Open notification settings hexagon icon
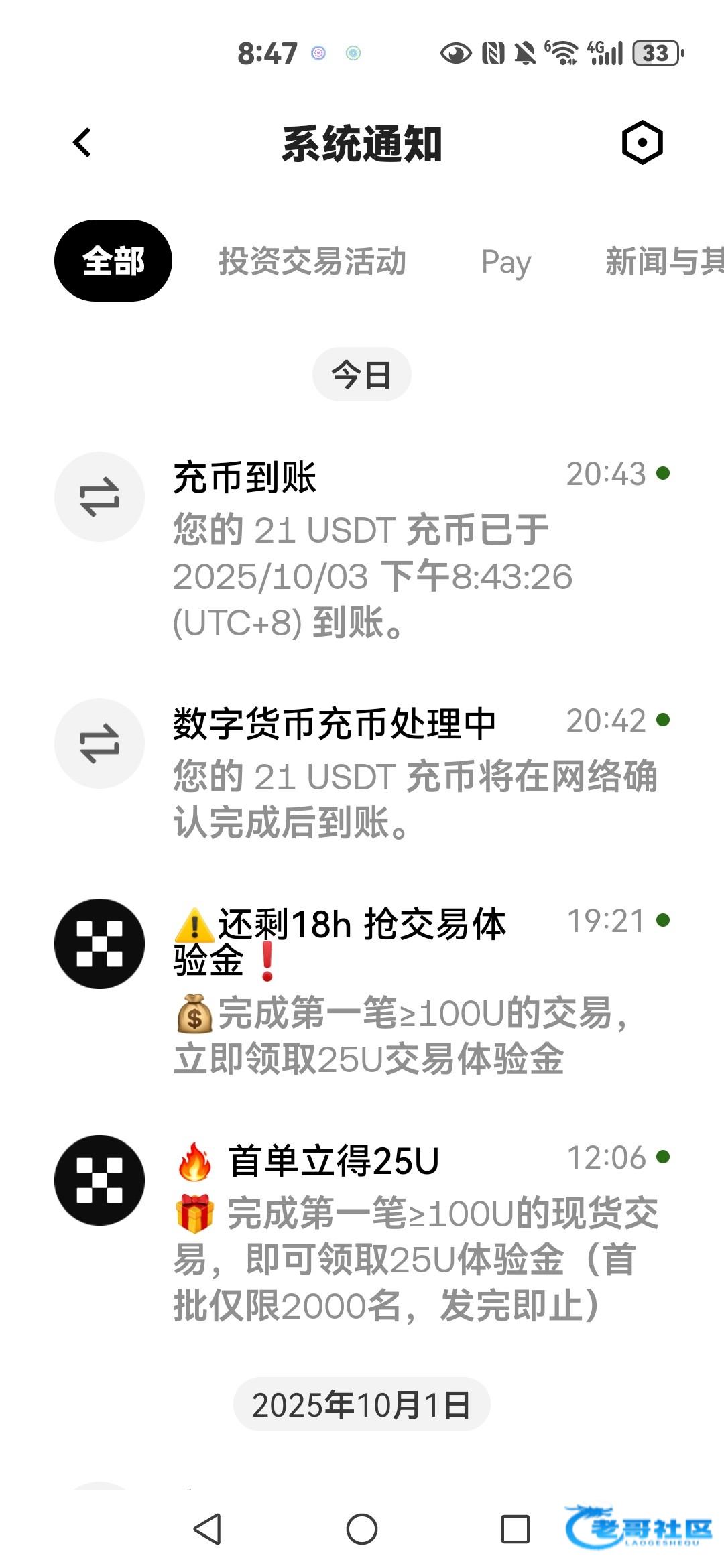The height and width of the screenshot is (1568, 724). point(642,143)
